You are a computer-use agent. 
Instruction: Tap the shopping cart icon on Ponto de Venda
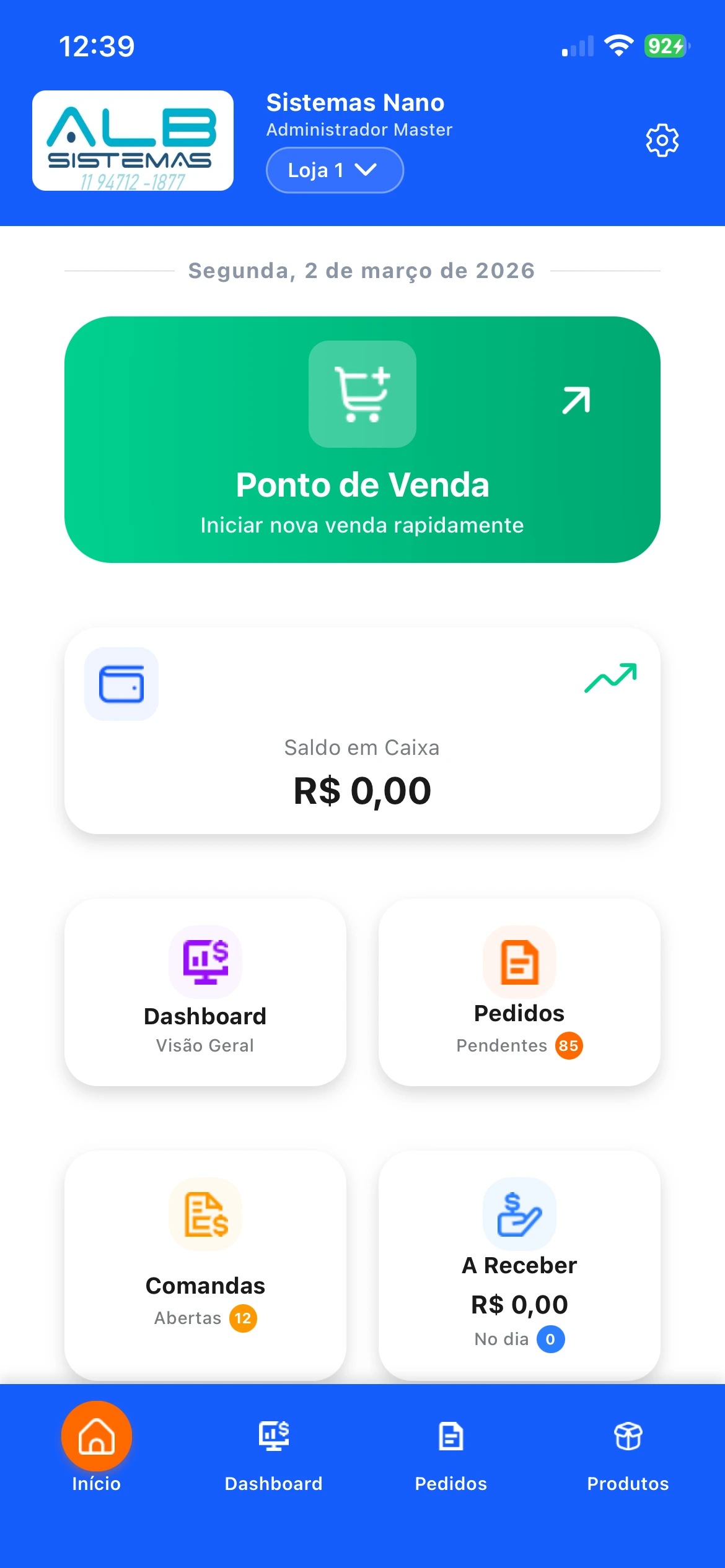(362, 395)
